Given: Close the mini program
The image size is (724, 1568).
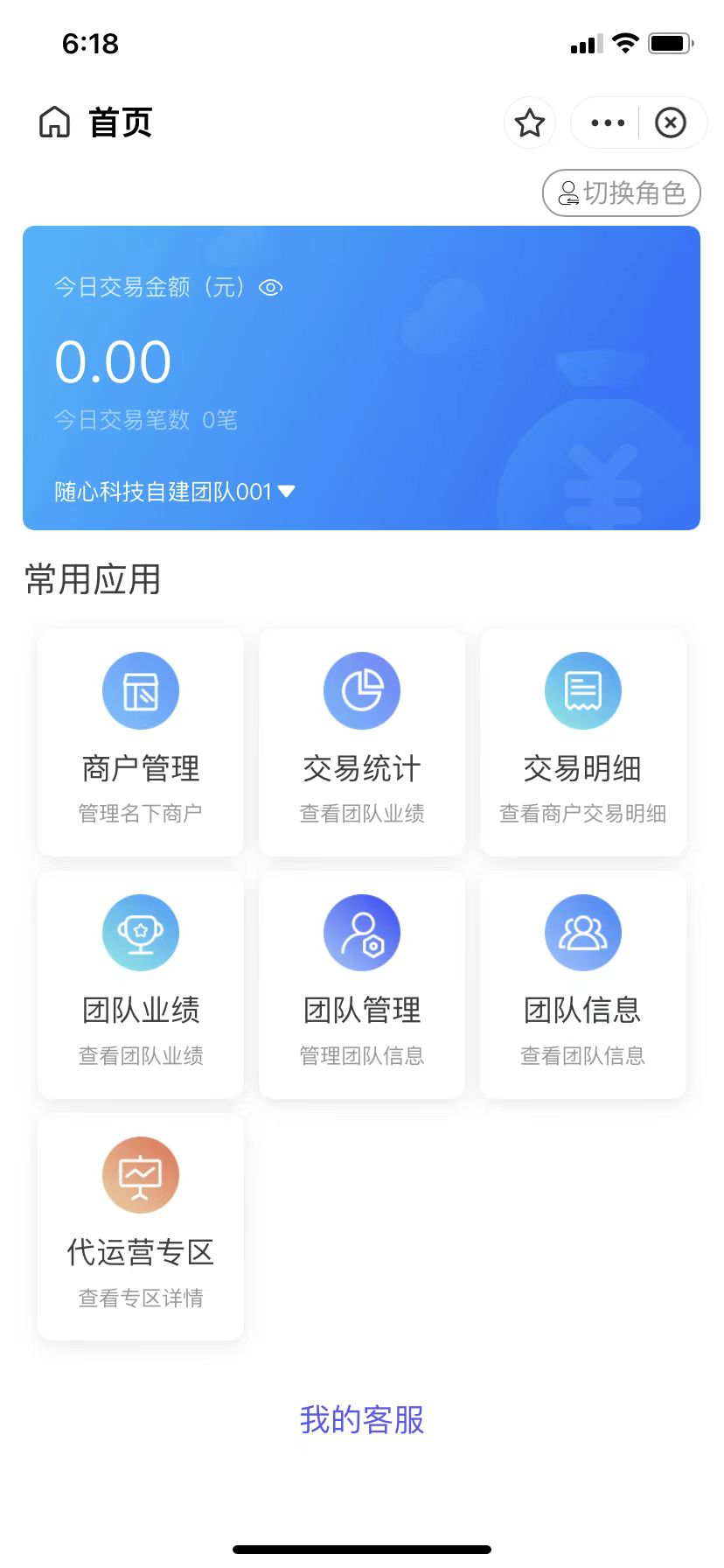Looking at the screenshot, I should coord(671,122).
